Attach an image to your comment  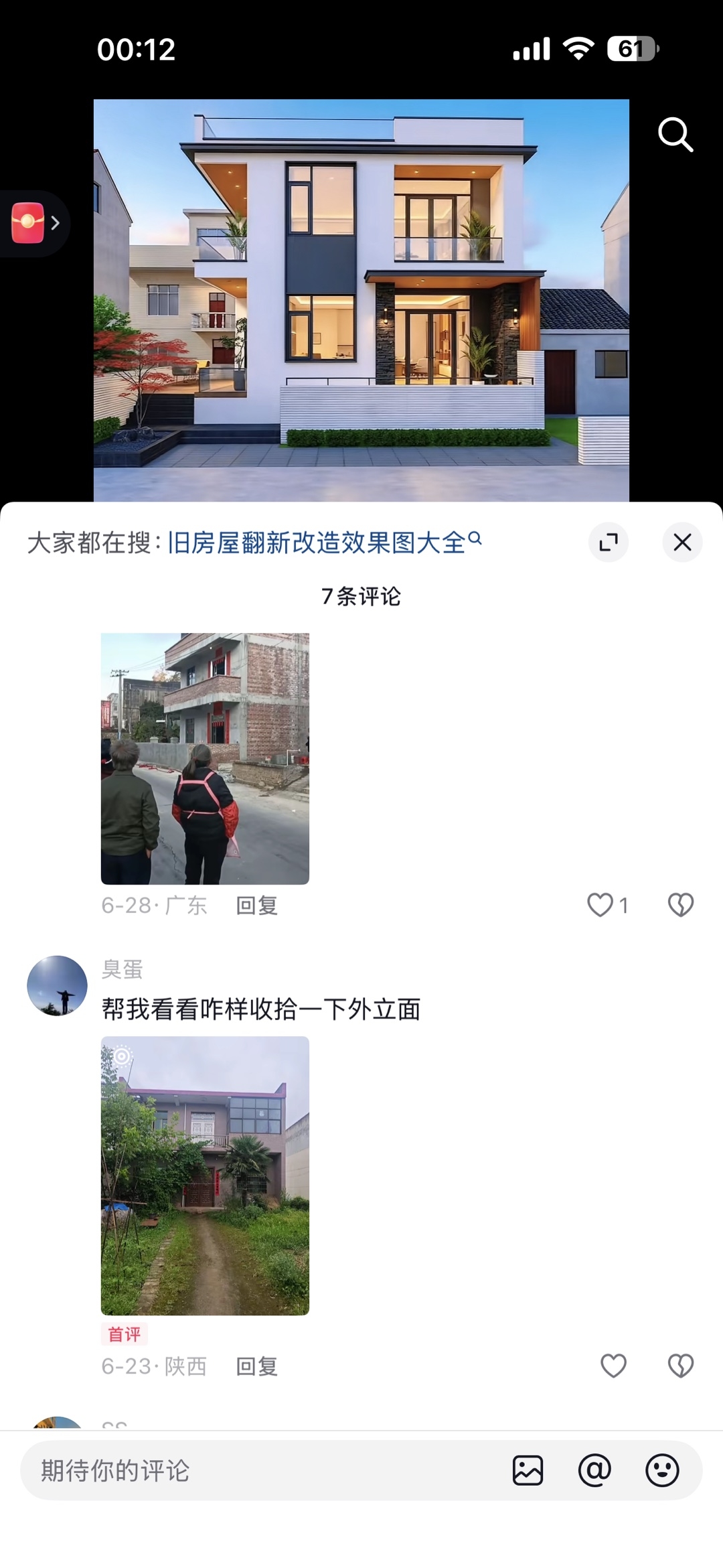[x=528, y=1470]
